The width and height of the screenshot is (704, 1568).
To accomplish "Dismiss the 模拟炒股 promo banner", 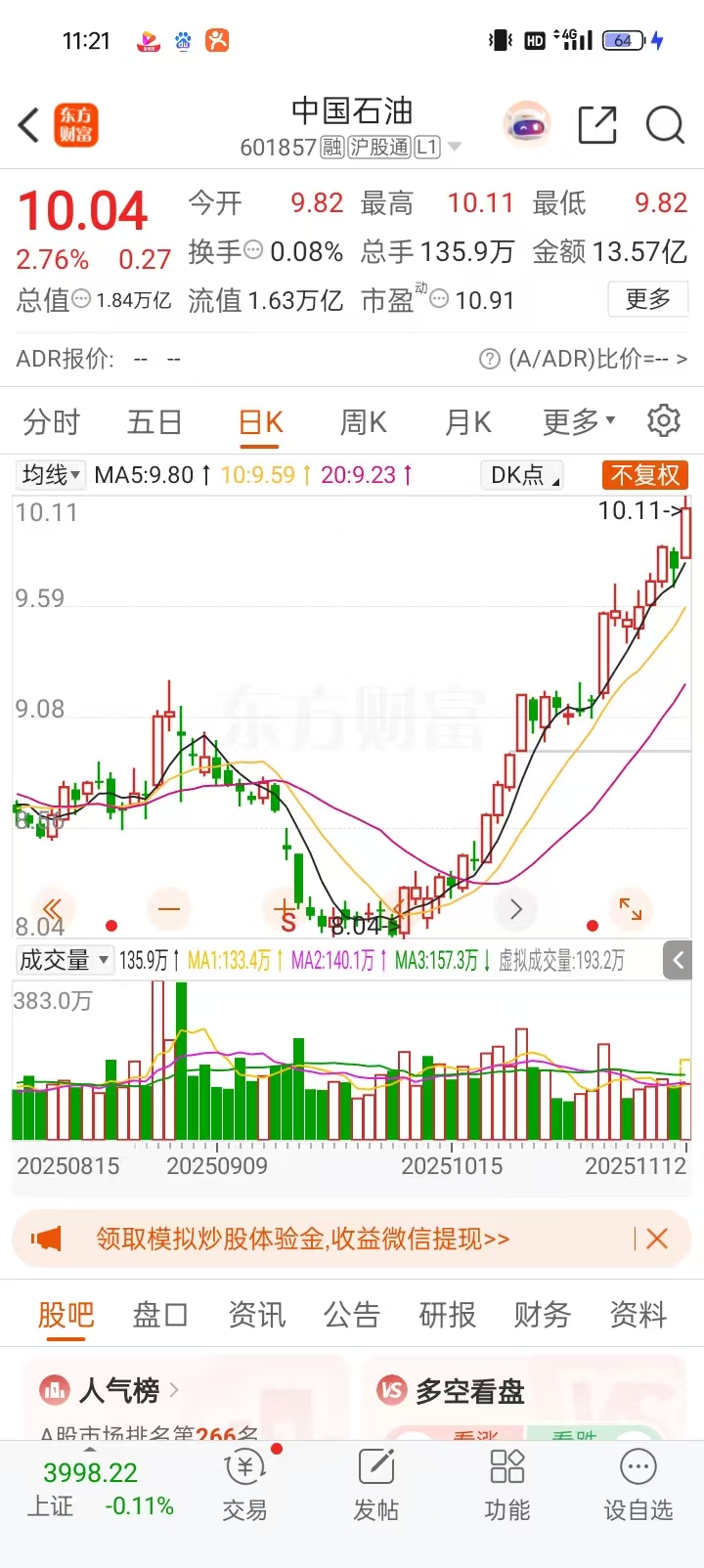I will [657, 1240].
